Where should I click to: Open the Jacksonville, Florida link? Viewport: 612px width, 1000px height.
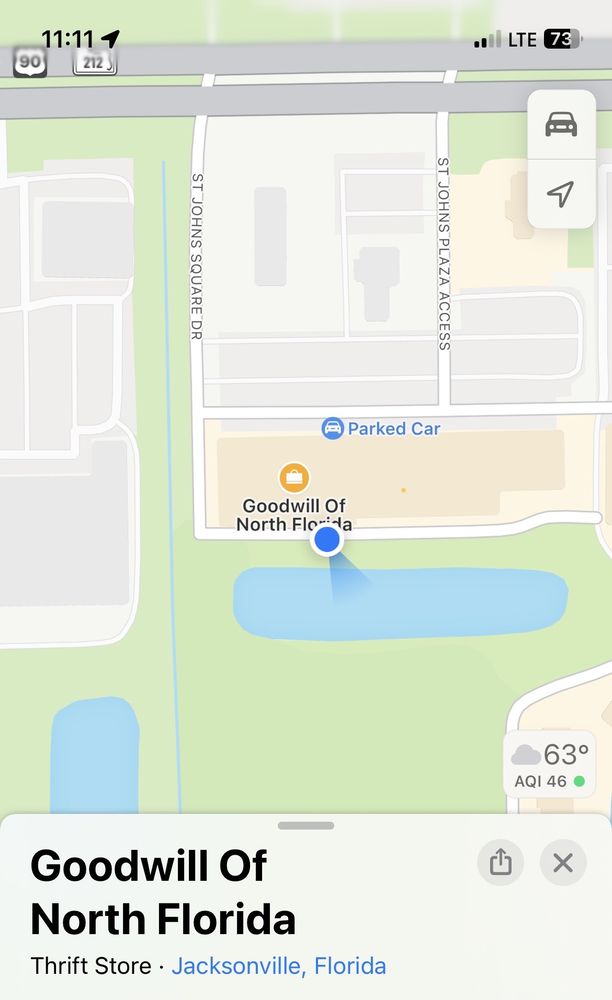(279, 966)
